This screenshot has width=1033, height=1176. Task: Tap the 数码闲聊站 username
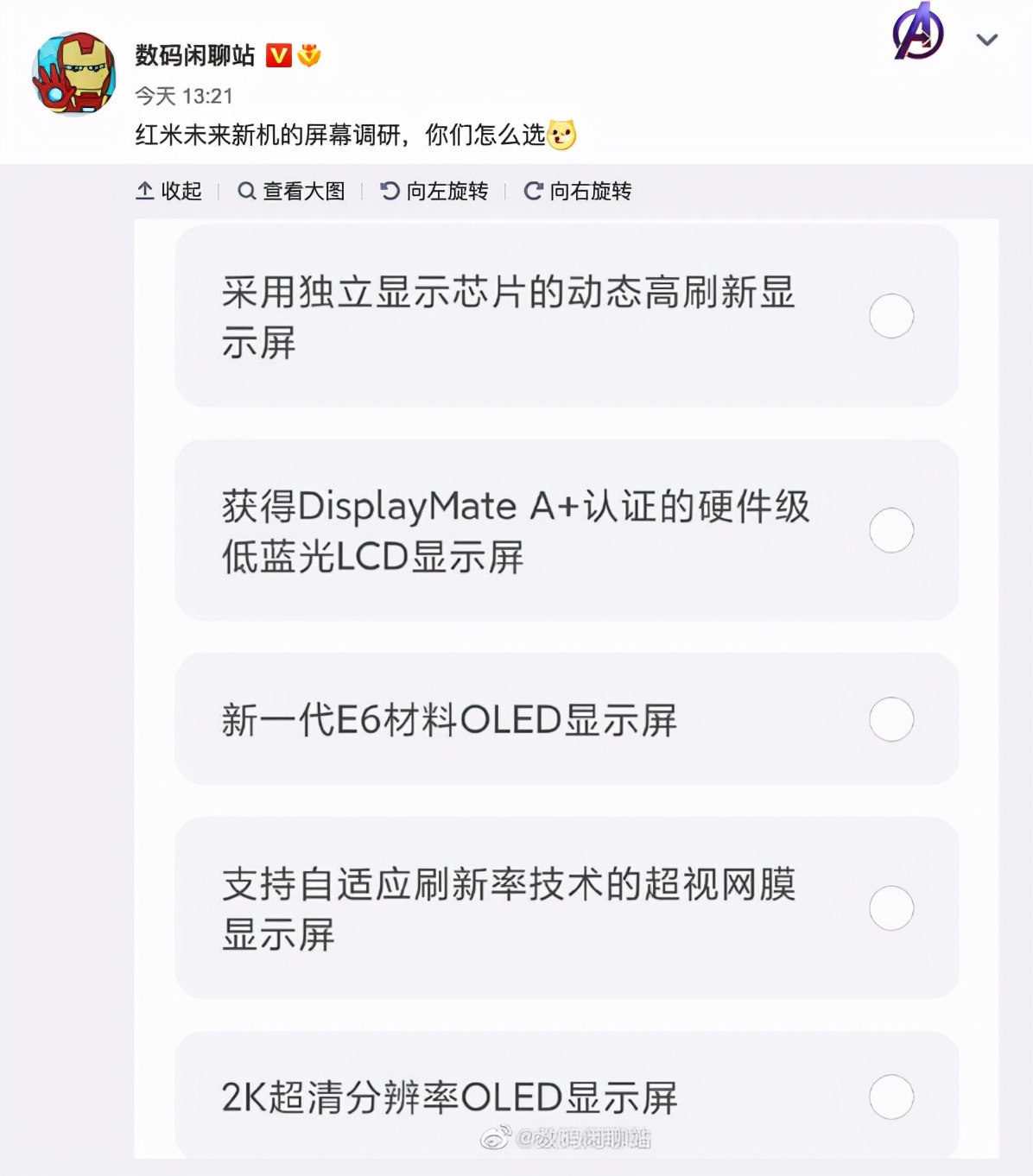click(194, 56)
